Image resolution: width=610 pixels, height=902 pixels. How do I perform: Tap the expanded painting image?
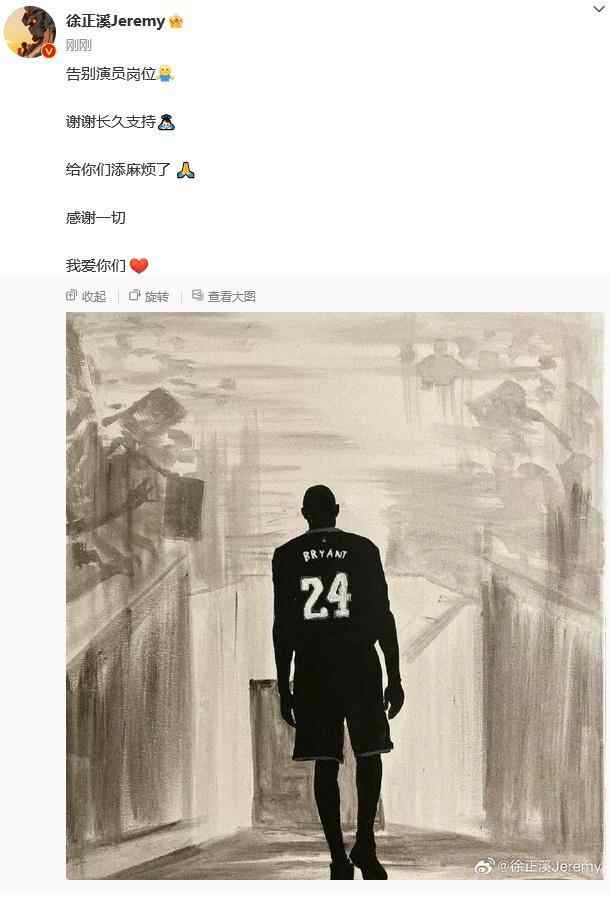334,595
